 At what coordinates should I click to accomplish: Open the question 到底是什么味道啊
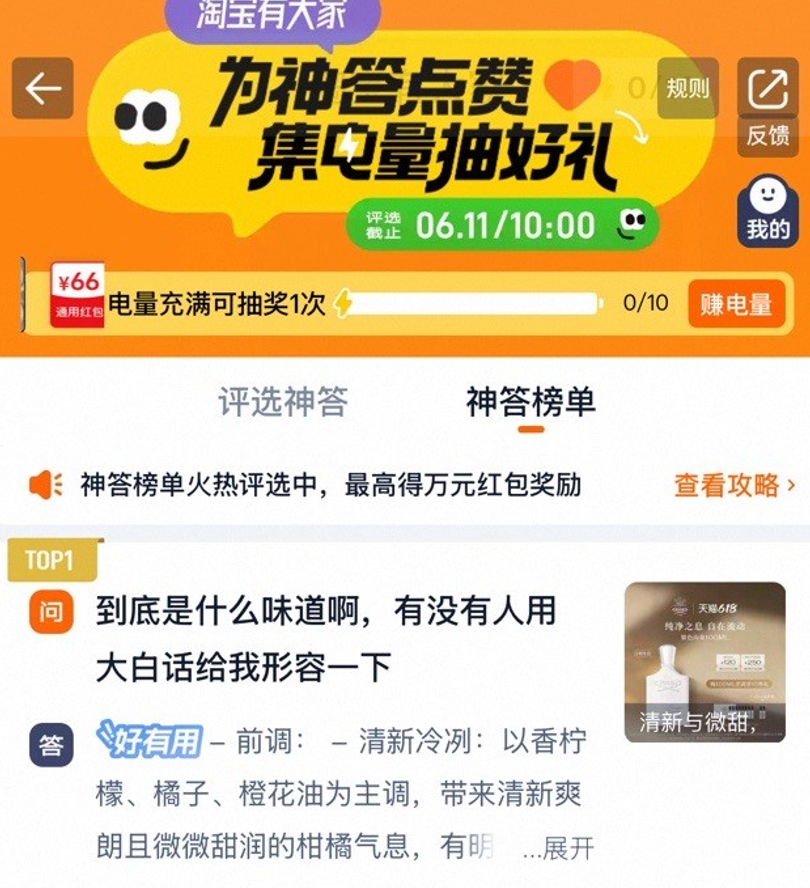click(325, 638)
